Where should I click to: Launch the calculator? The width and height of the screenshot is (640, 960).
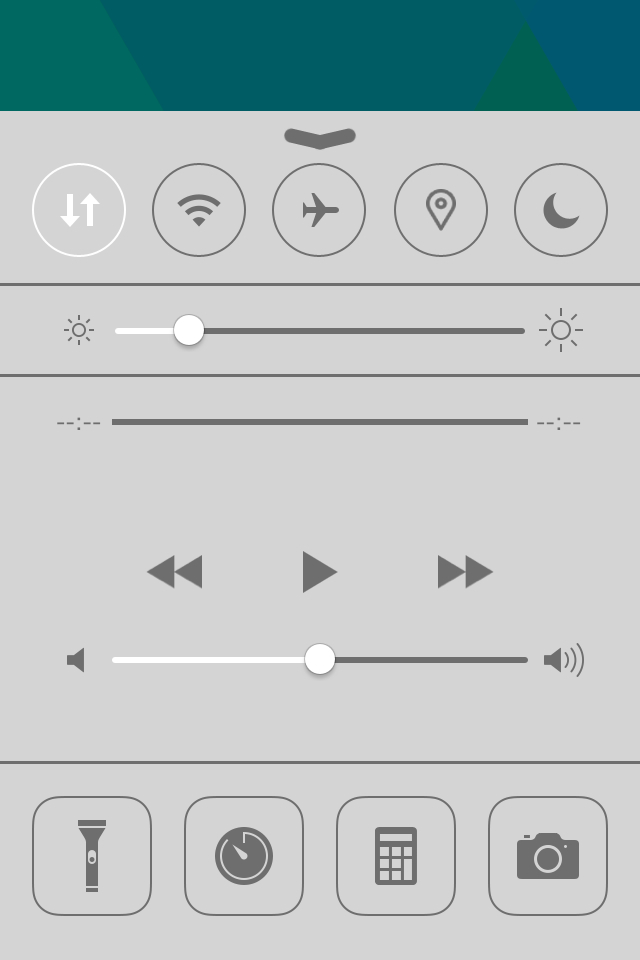point(396,856)
